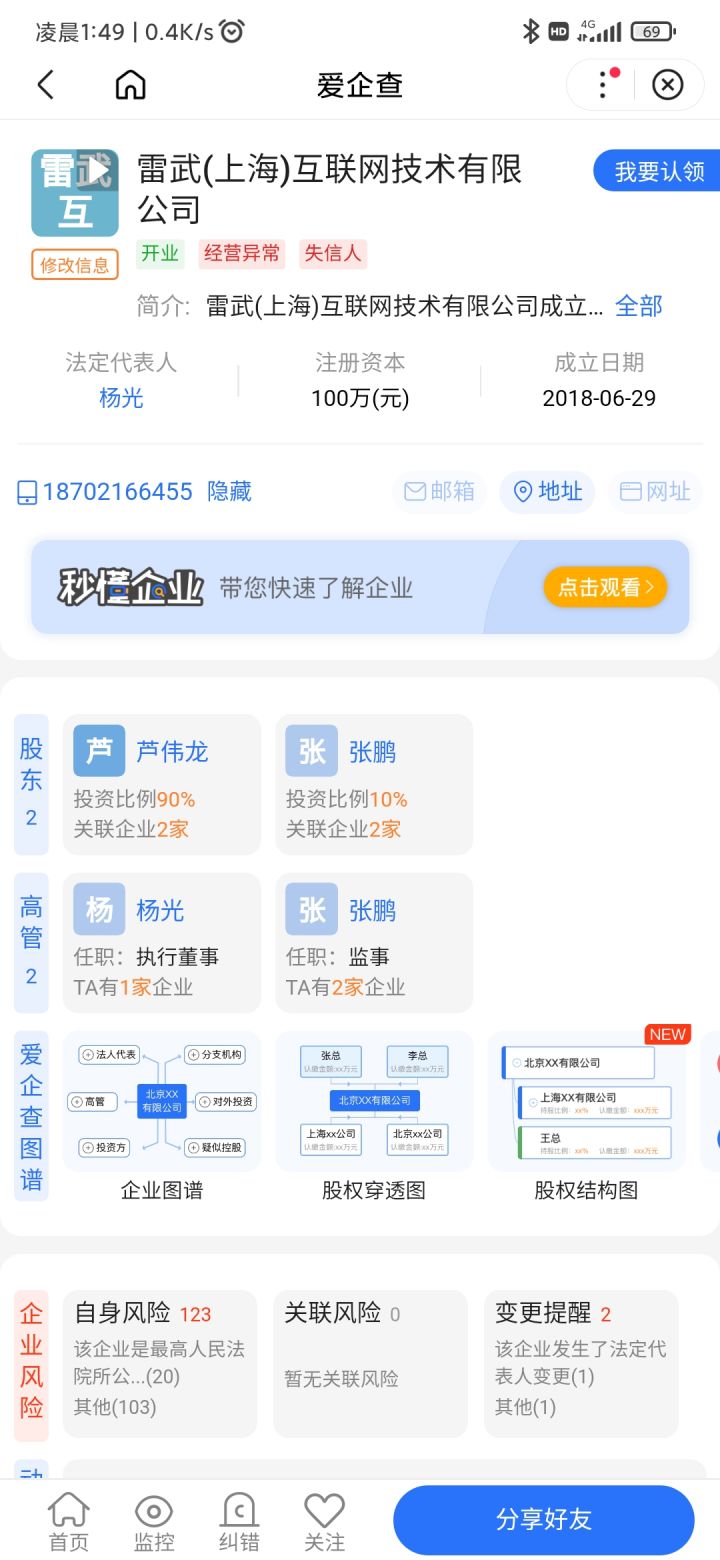Open the three-dot more options menu

(x=601, y=85)
